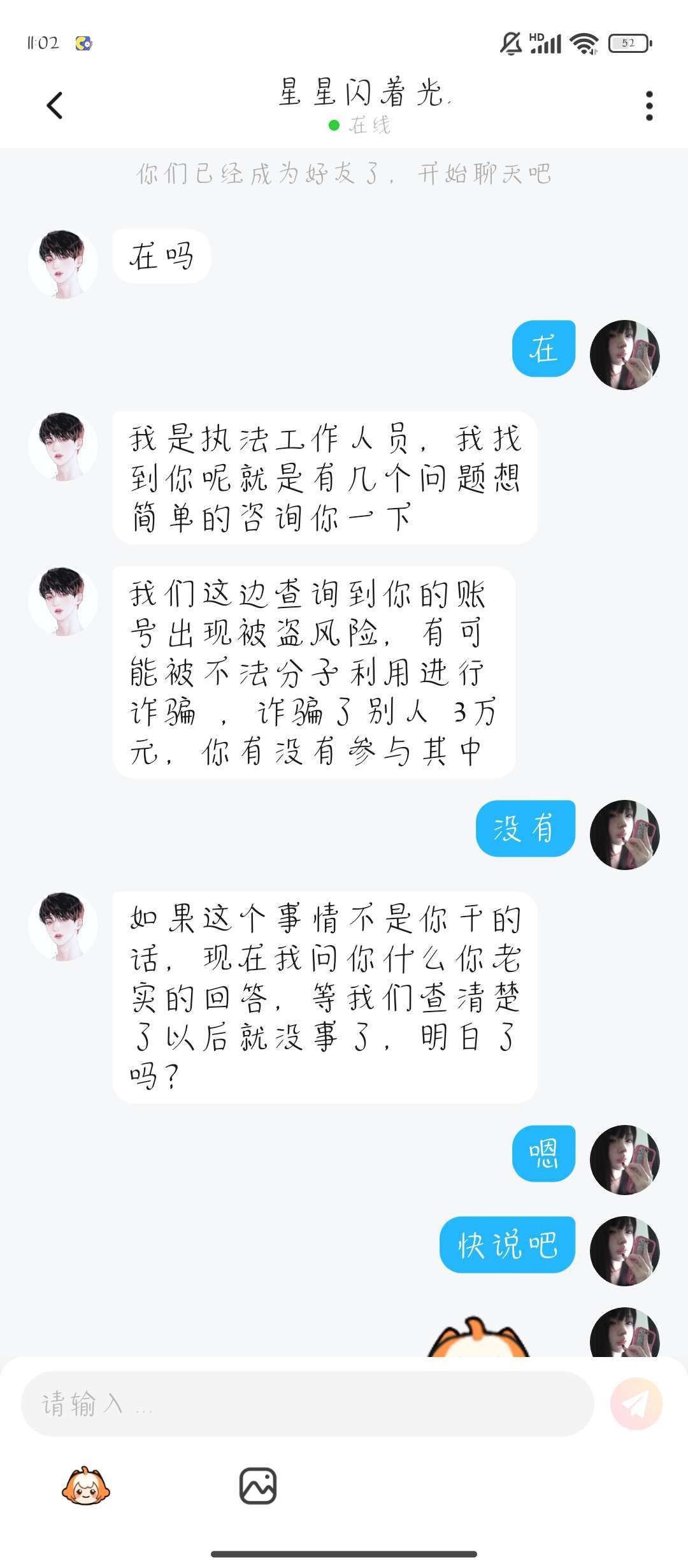Go back from the 星星闪着光 chat
This screenshot has width=688, height=1568.
pos(55,106)
